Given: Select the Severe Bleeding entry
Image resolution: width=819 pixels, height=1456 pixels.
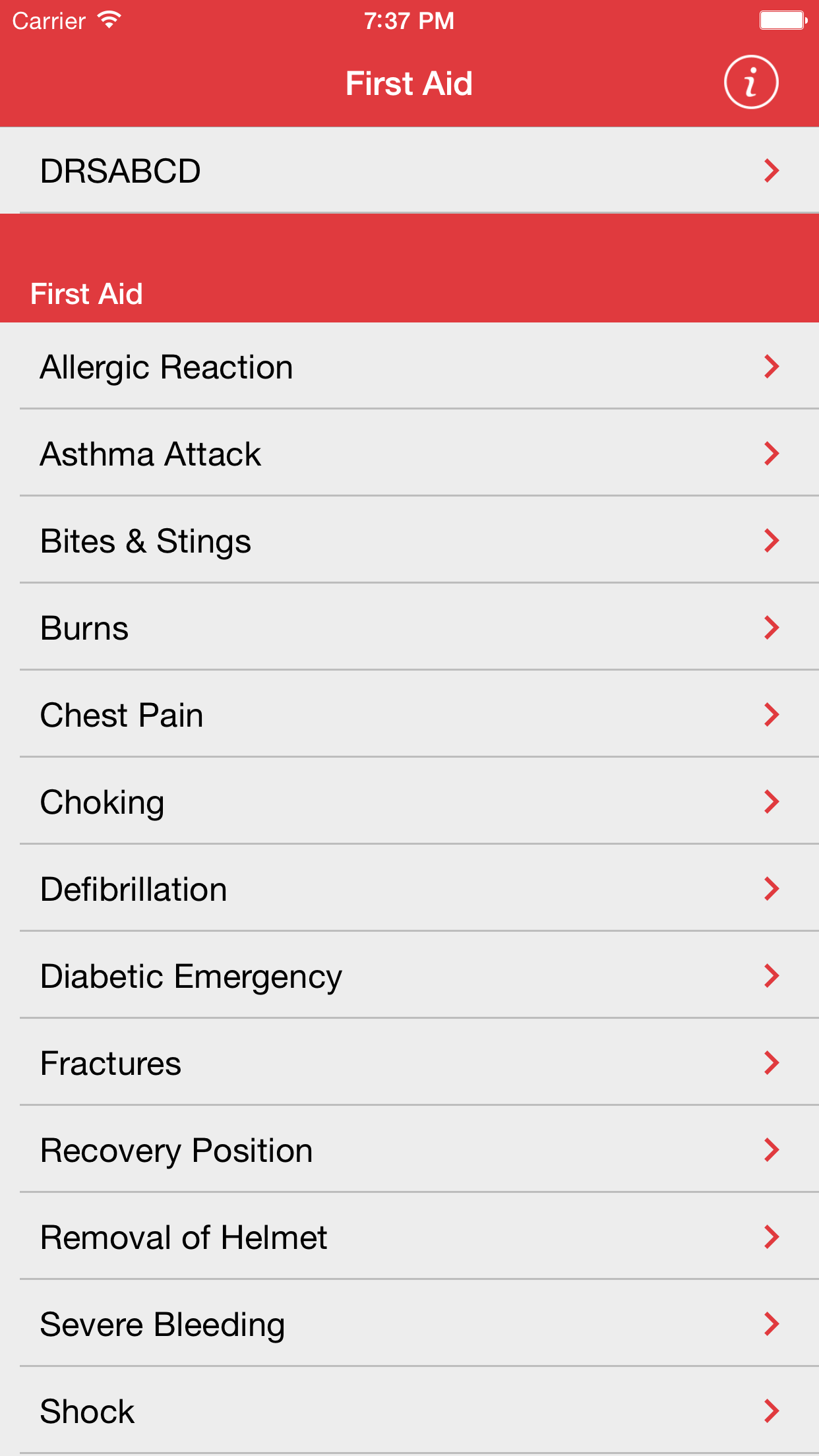Looking at the screenshot, I should [x=409, y=1323].
